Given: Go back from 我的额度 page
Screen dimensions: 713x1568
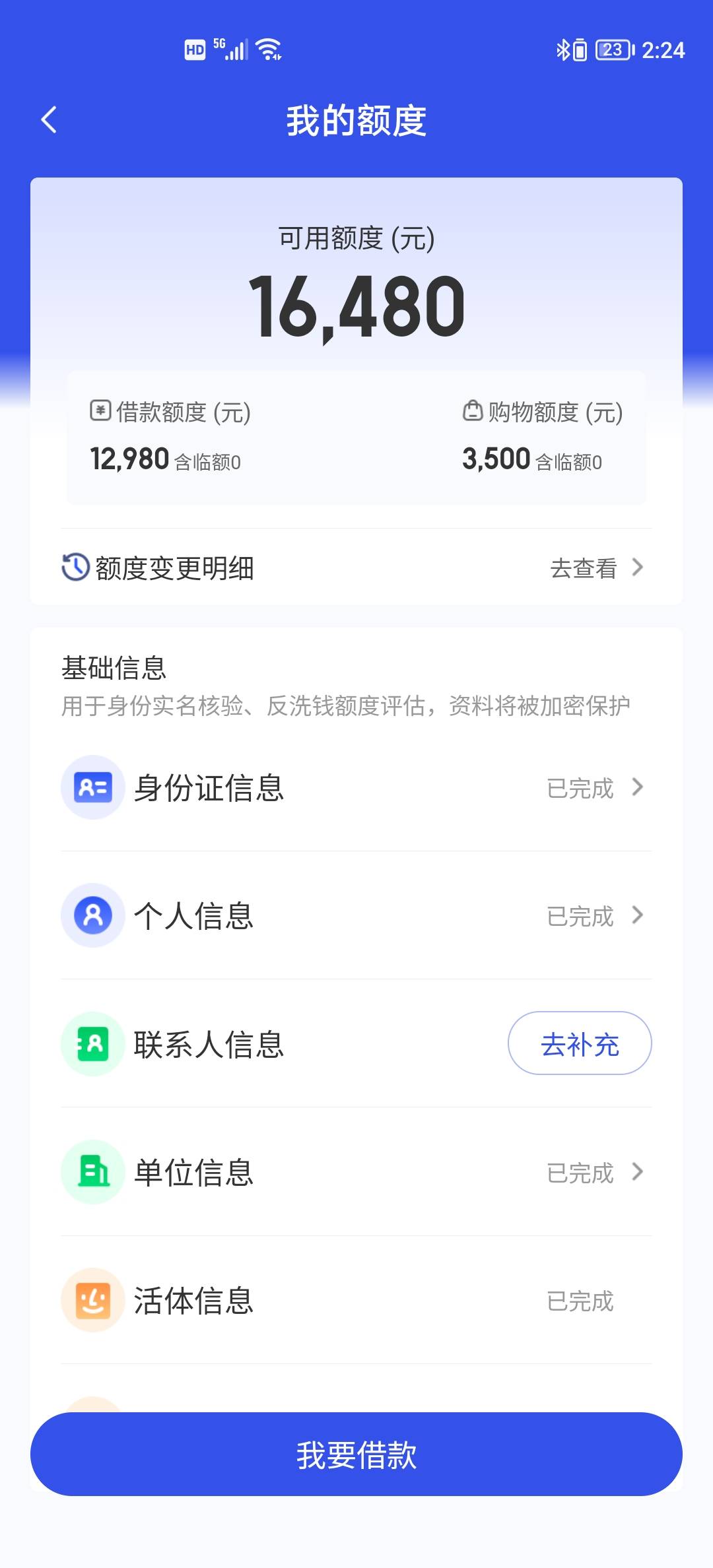Looking at the screenshot, I should (x=49, y=120).
